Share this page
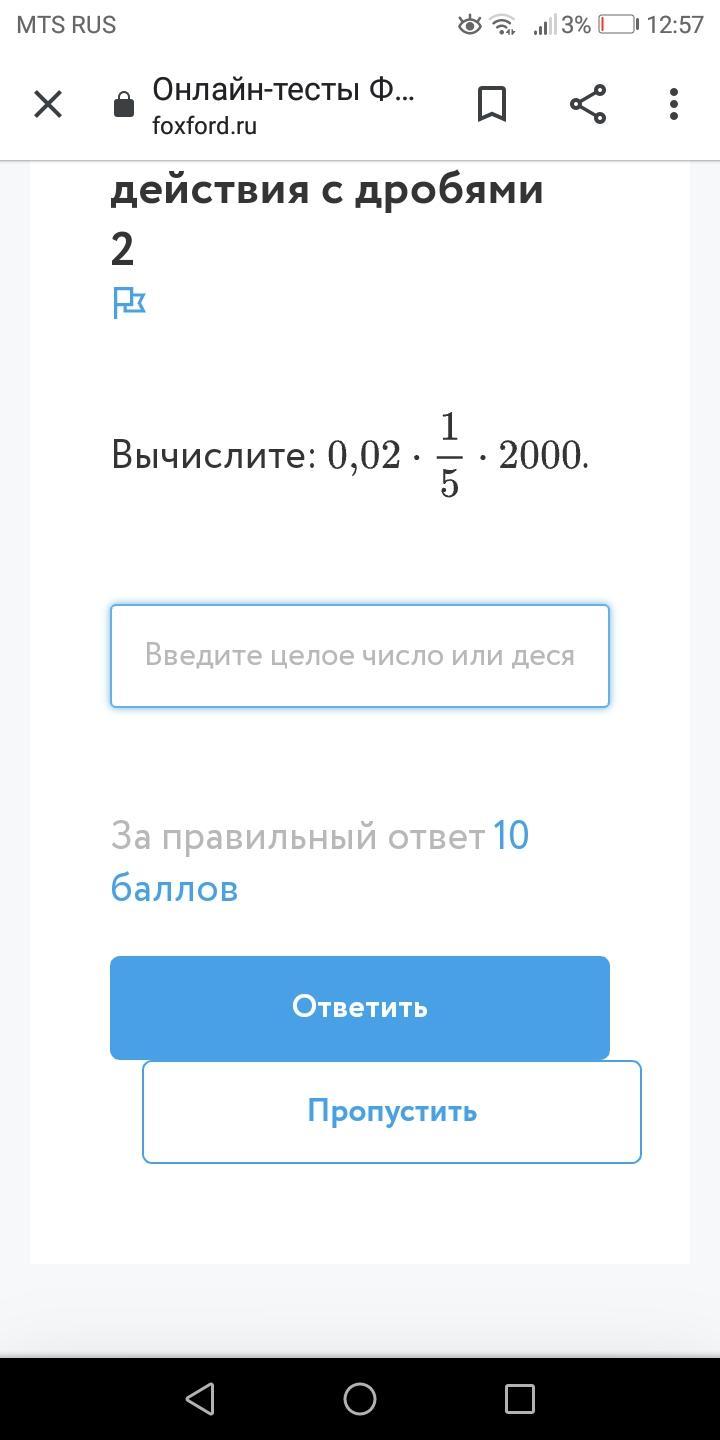 (587, 104)
